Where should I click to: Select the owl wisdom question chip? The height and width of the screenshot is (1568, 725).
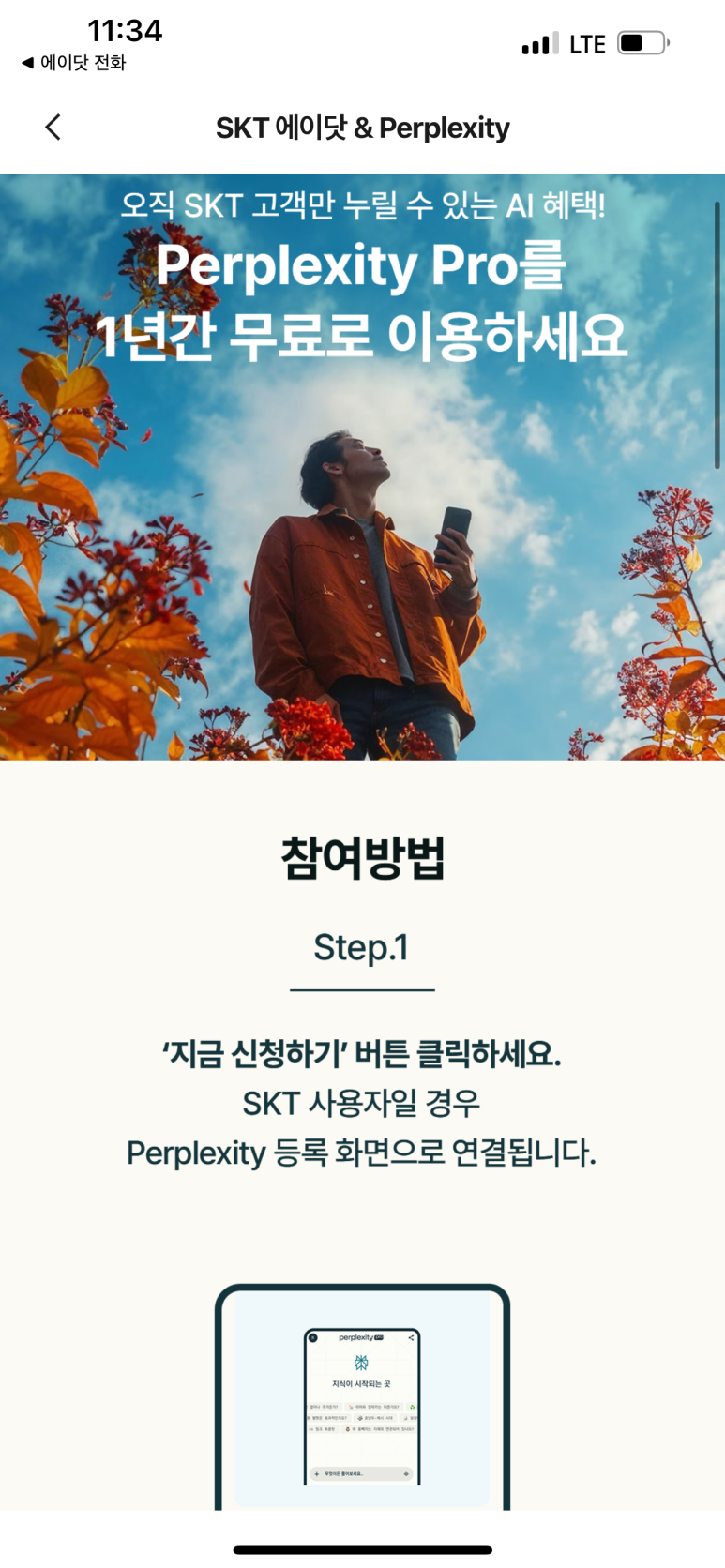click(380, 1429)
